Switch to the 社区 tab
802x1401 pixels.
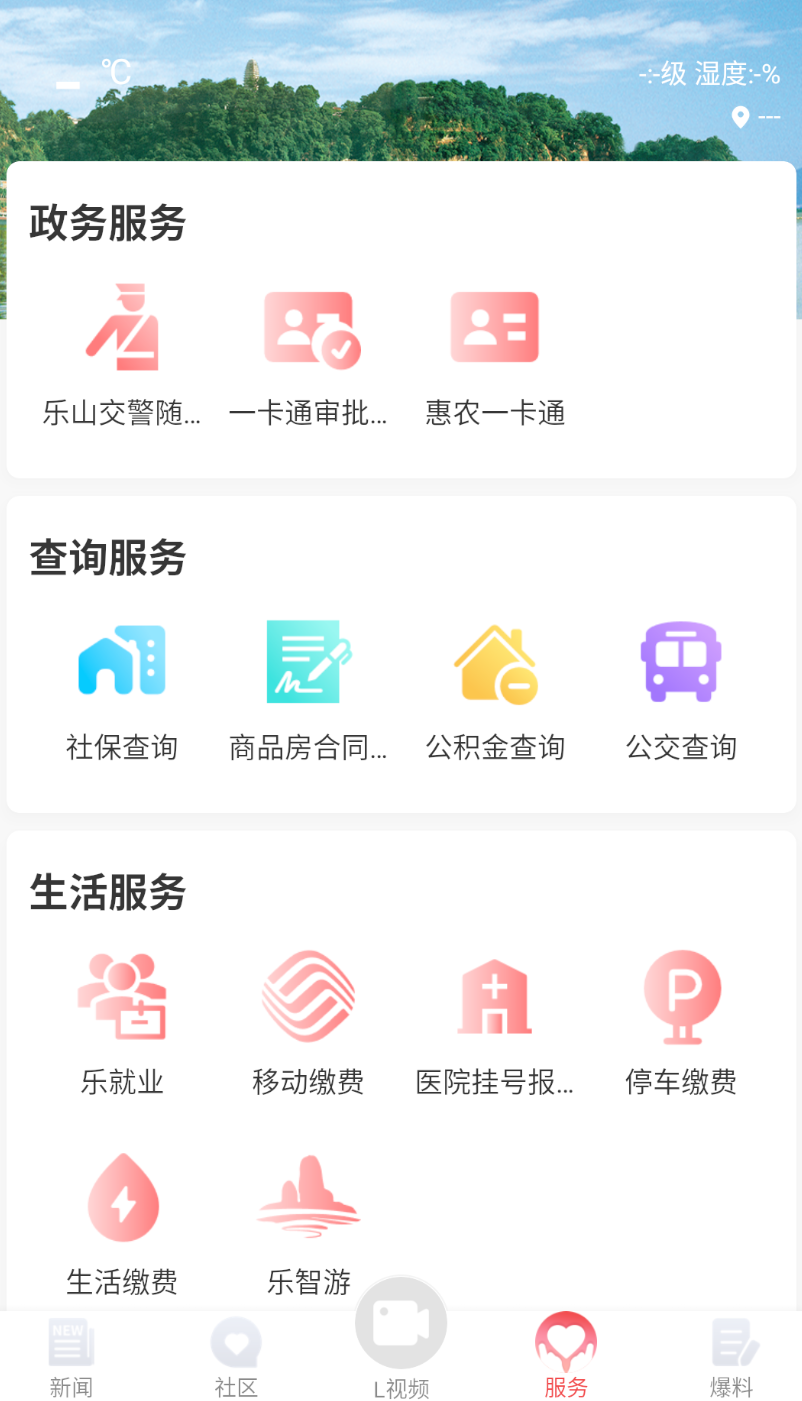point(236,1359)
